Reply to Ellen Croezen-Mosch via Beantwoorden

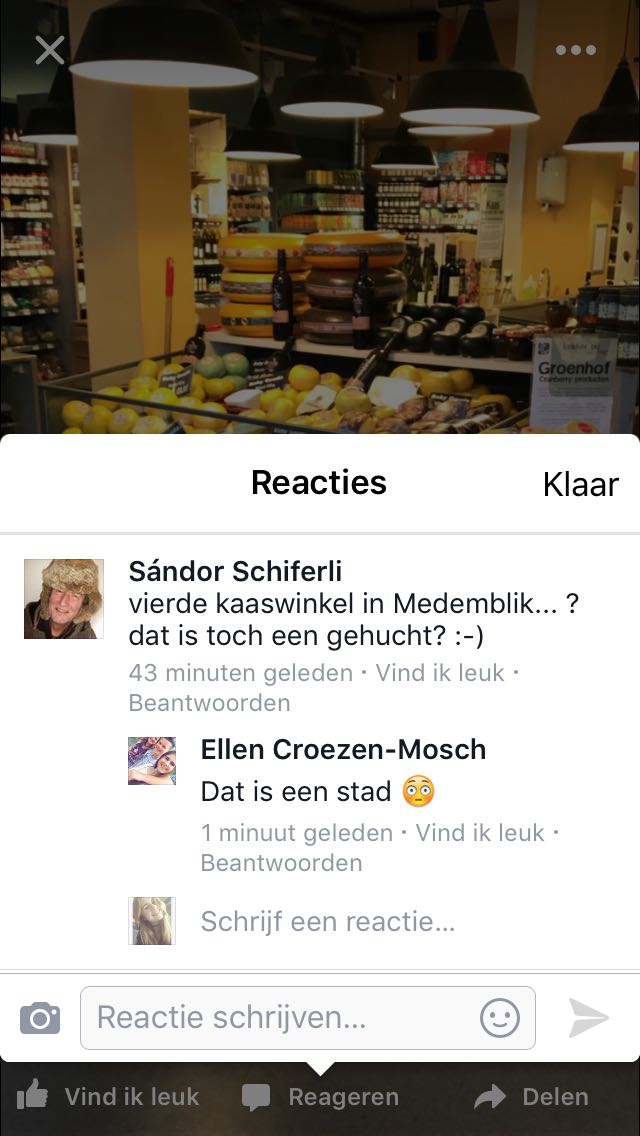(281, 863)
